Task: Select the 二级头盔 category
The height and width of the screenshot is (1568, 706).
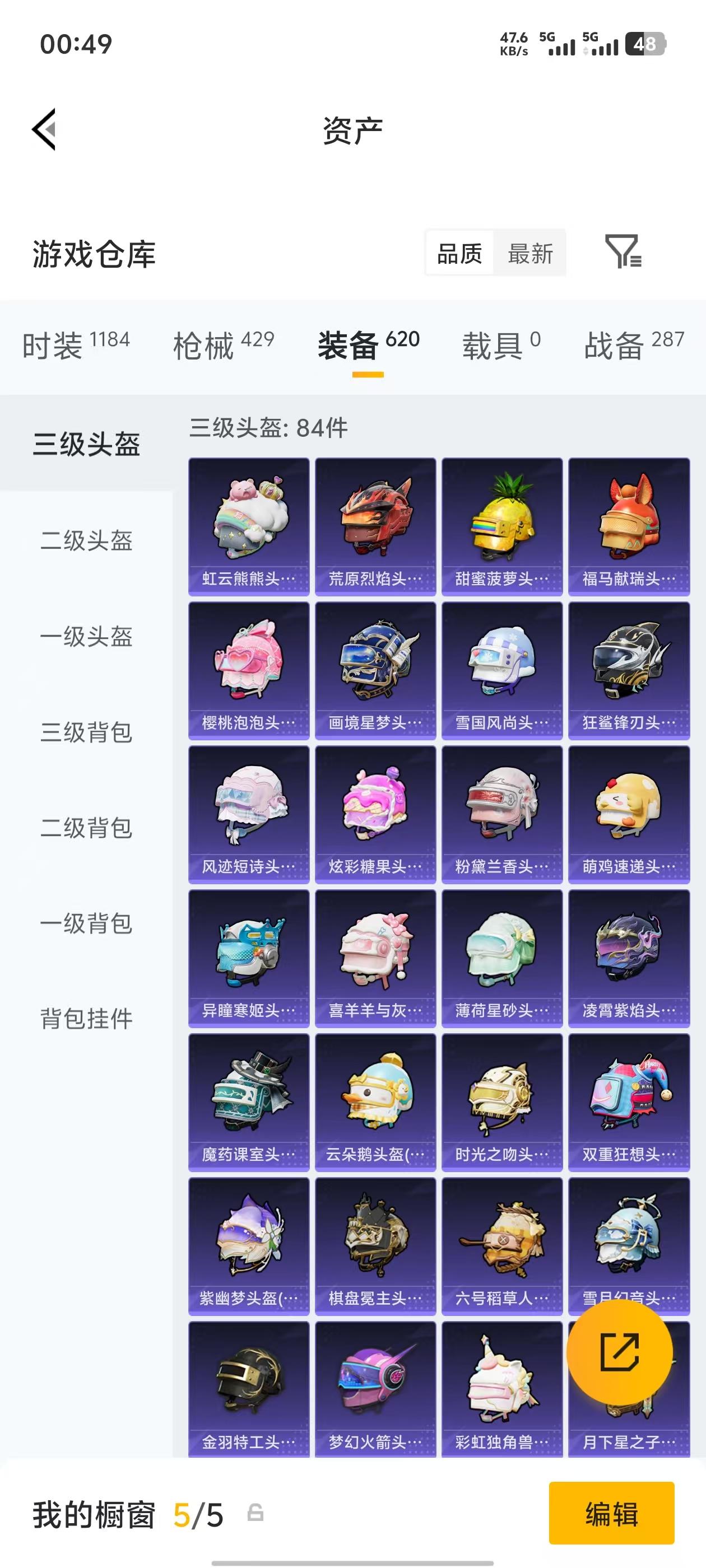Action: click(86, 541)
